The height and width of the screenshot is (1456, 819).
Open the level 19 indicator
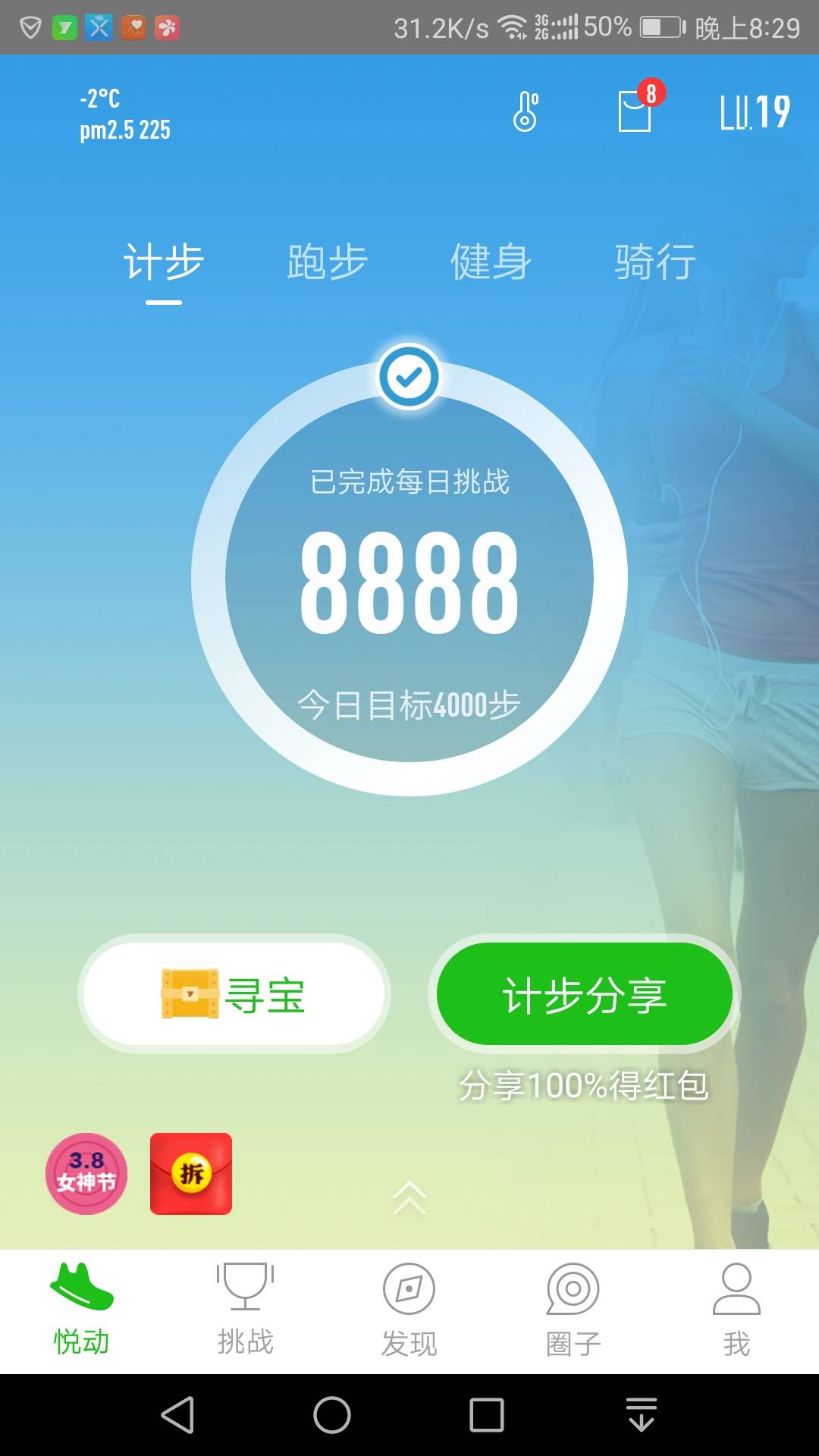[755, 112]
